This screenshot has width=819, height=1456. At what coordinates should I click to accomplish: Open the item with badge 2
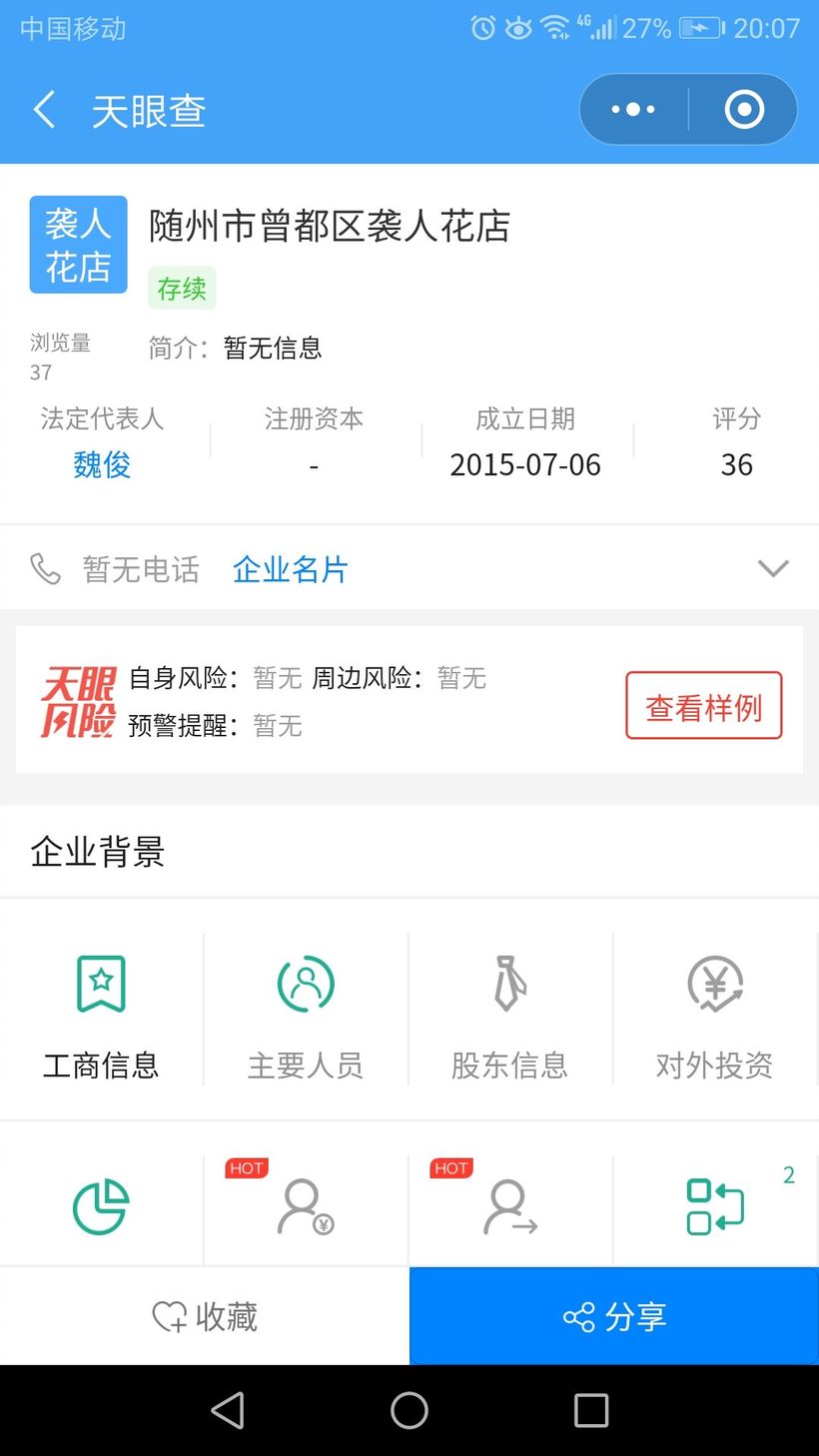click(715, 1210)
